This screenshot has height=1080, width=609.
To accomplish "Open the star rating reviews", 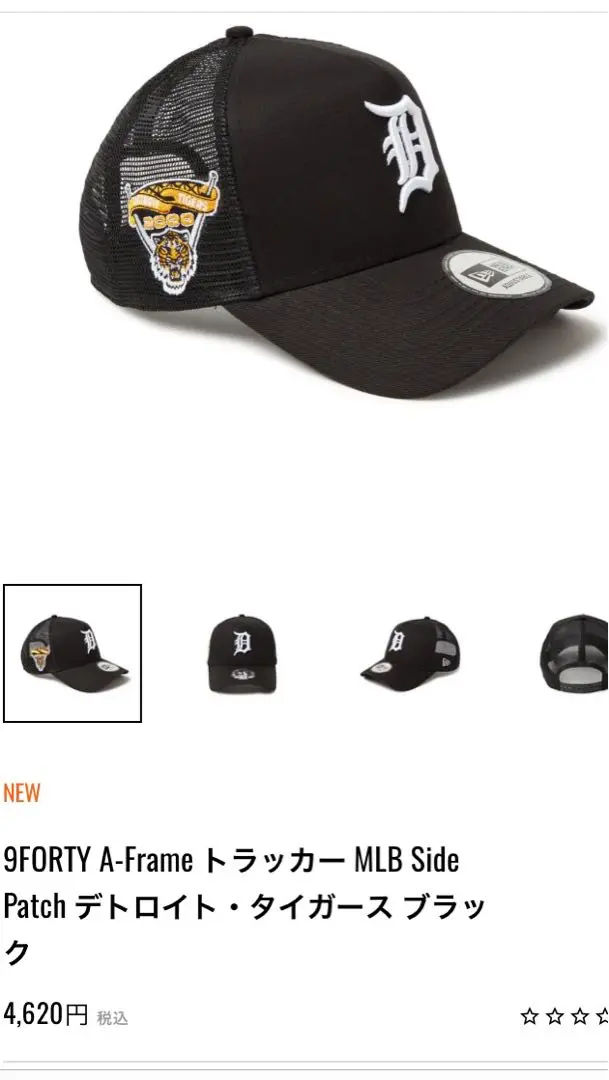I will [x=565, y=1017].
